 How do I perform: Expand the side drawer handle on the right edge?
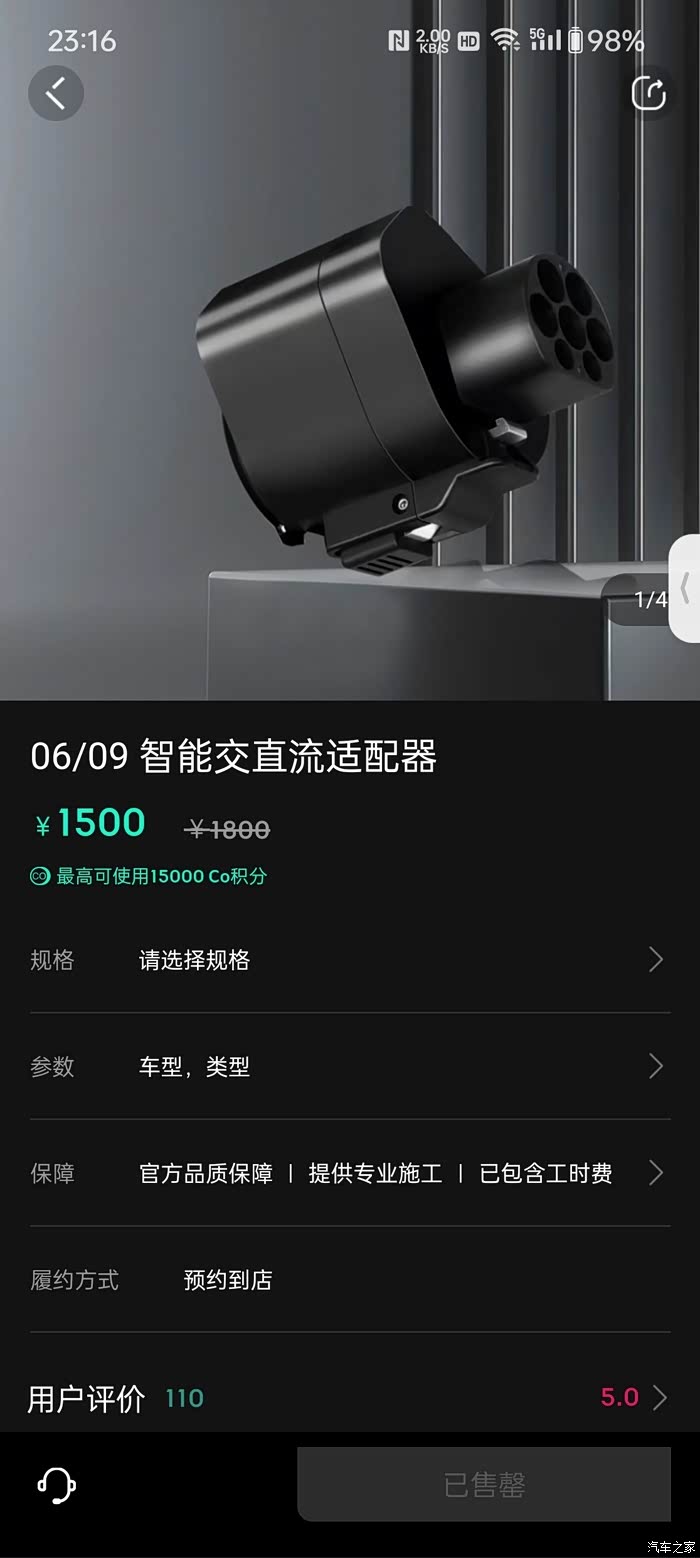tap(685, 588)
